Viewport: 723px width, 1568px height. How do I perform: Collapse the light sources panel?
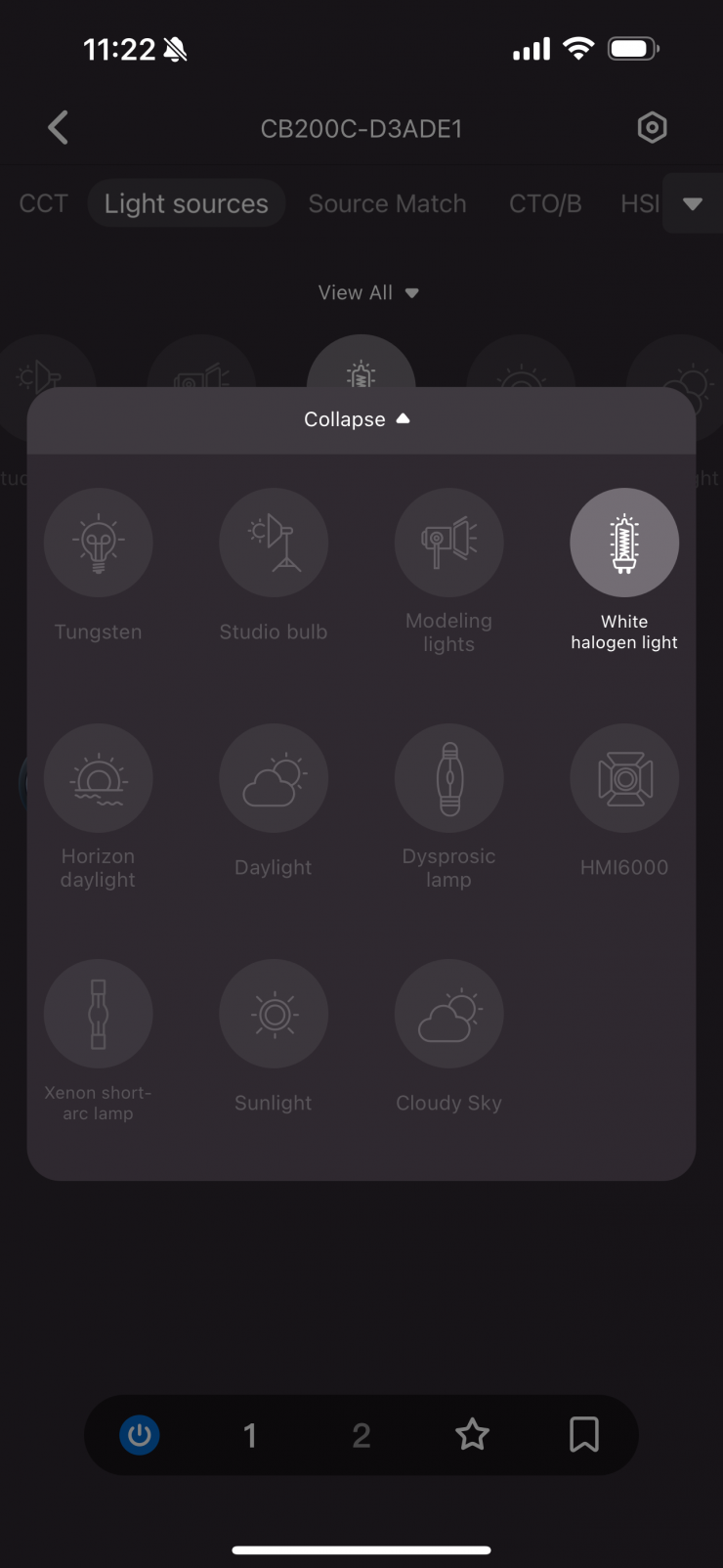pyautogui.click(x=358, y=419)
